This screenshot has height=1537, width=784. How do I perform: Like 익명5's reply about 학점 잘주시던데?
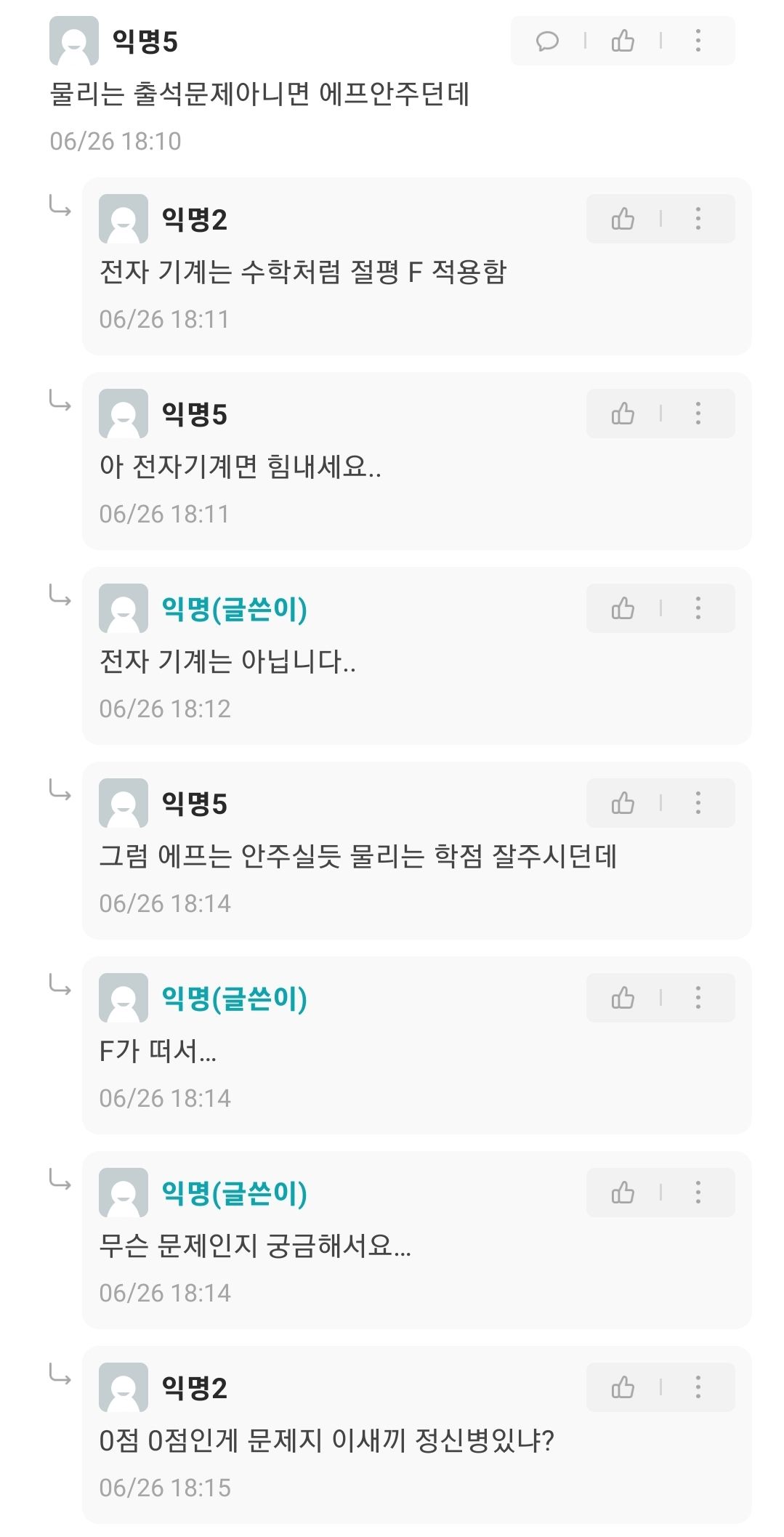623,803
